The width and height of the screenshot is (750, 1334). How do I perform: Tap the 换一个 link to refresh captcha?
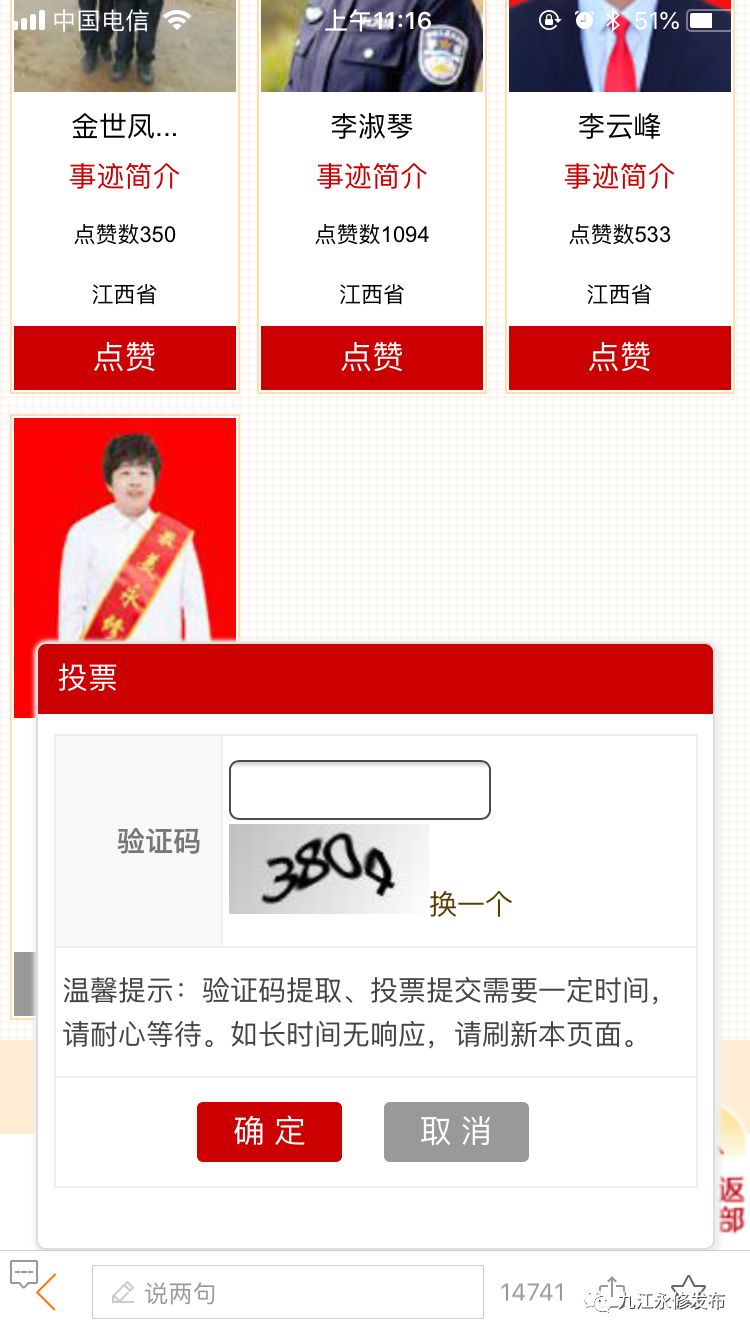click(470, 903)
